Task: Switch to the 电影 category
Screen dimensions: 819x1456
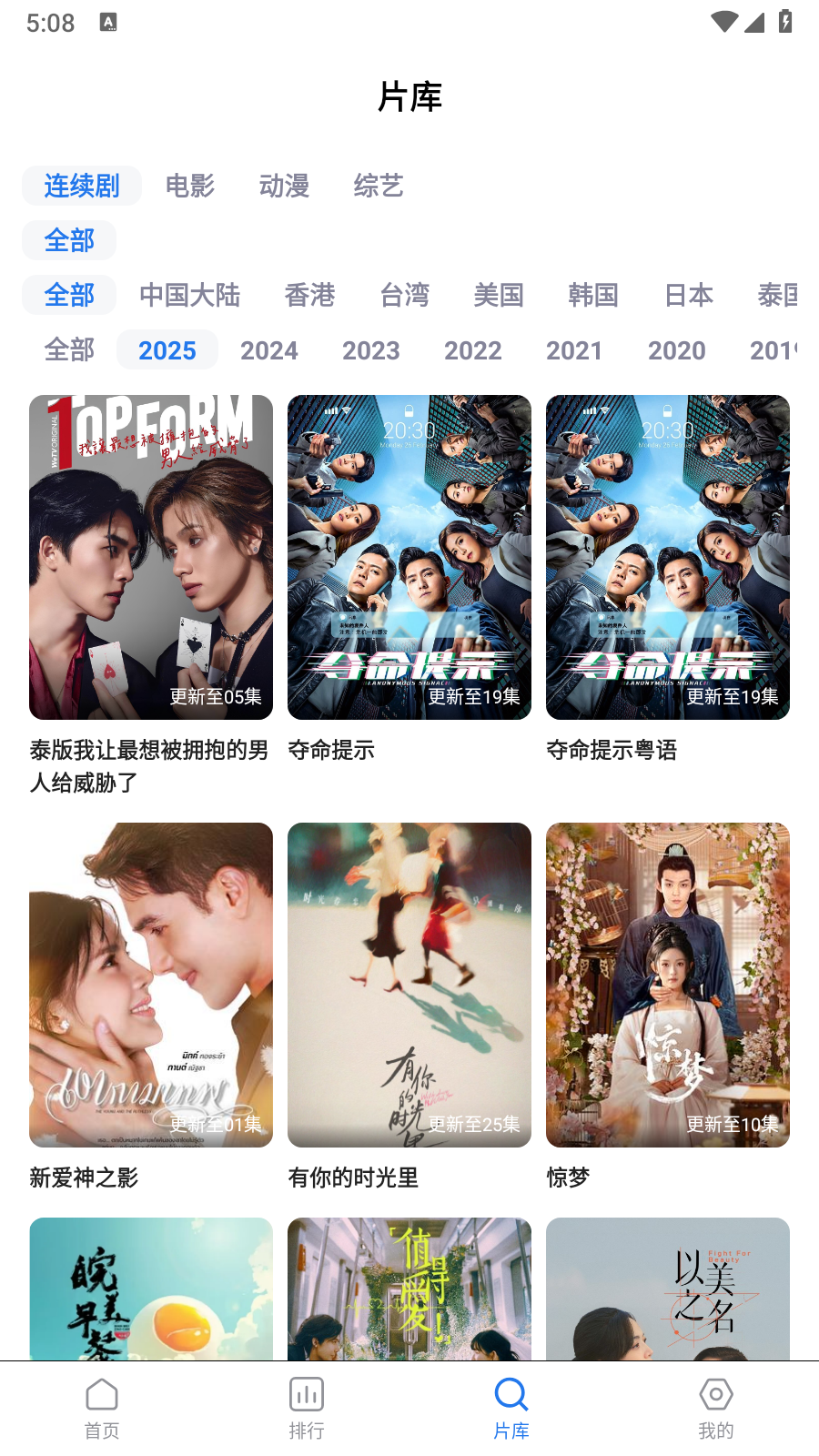Action: click(189, 186)
